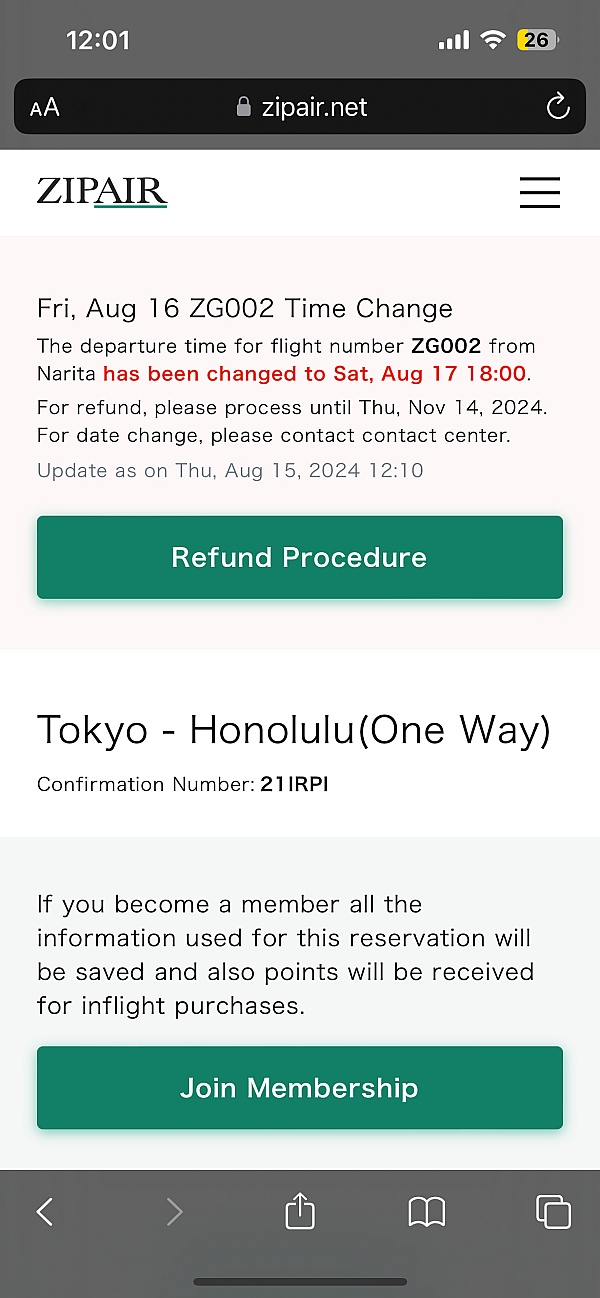The image size is (600, 1298).
Task: Show all open Safari tabs
Action: [553, 1212]
